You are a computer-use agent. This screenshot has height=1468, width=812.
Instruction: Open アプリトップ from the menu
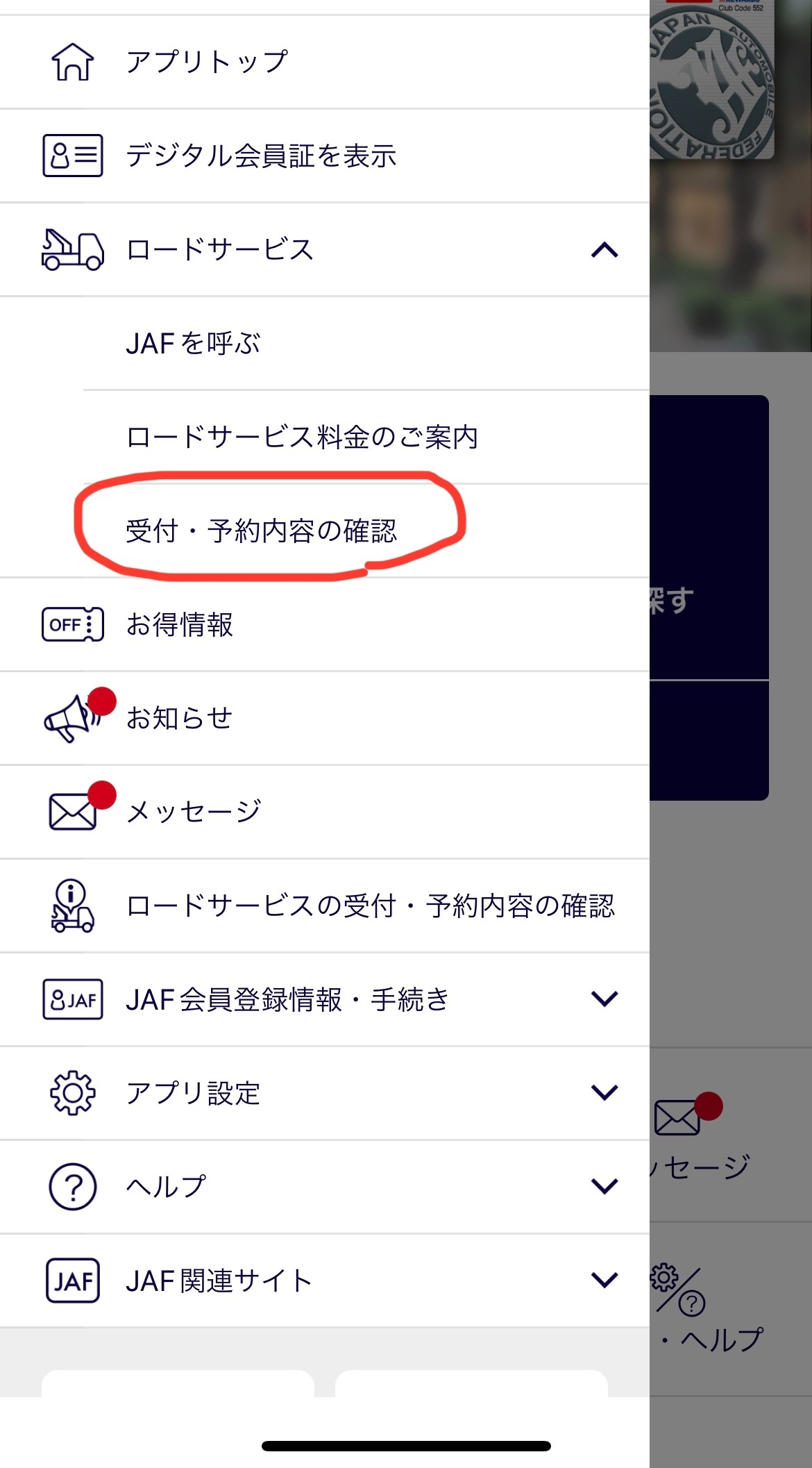(x=206, y=62)
